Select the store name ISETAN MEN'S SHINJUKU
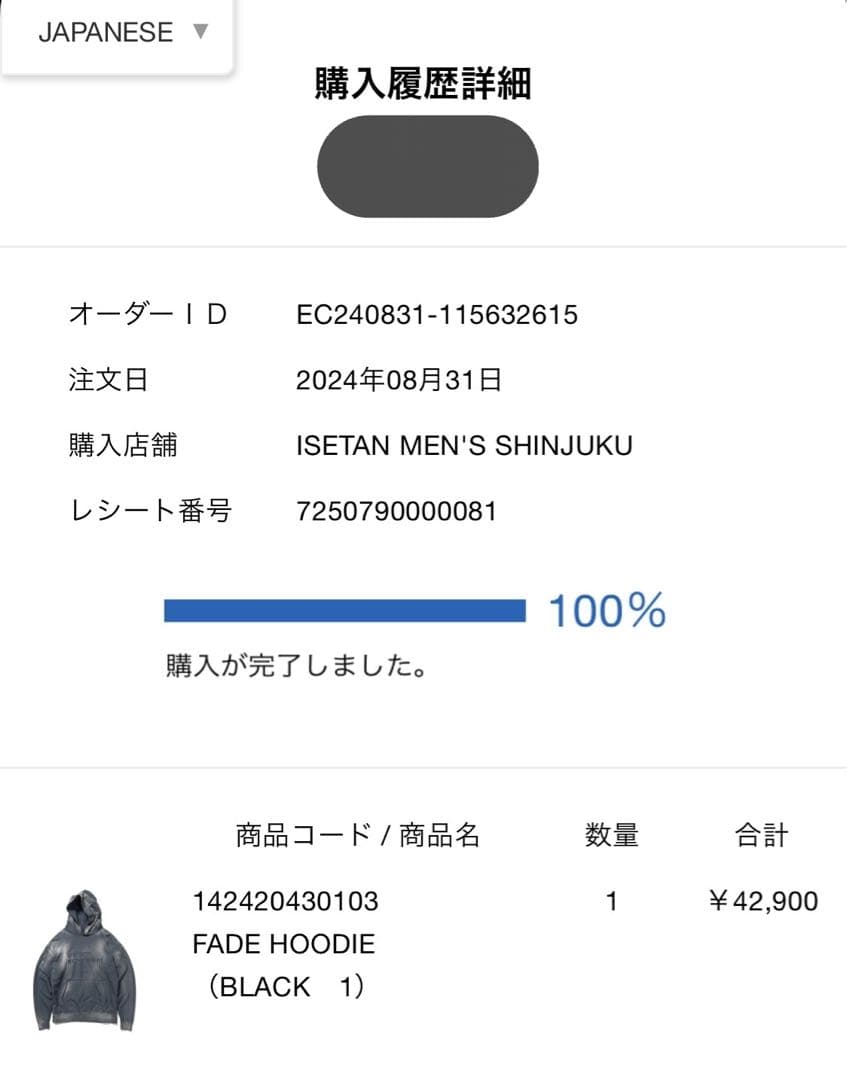The image size is (847, 1080). pyautogui.click(x=463, y=445)
